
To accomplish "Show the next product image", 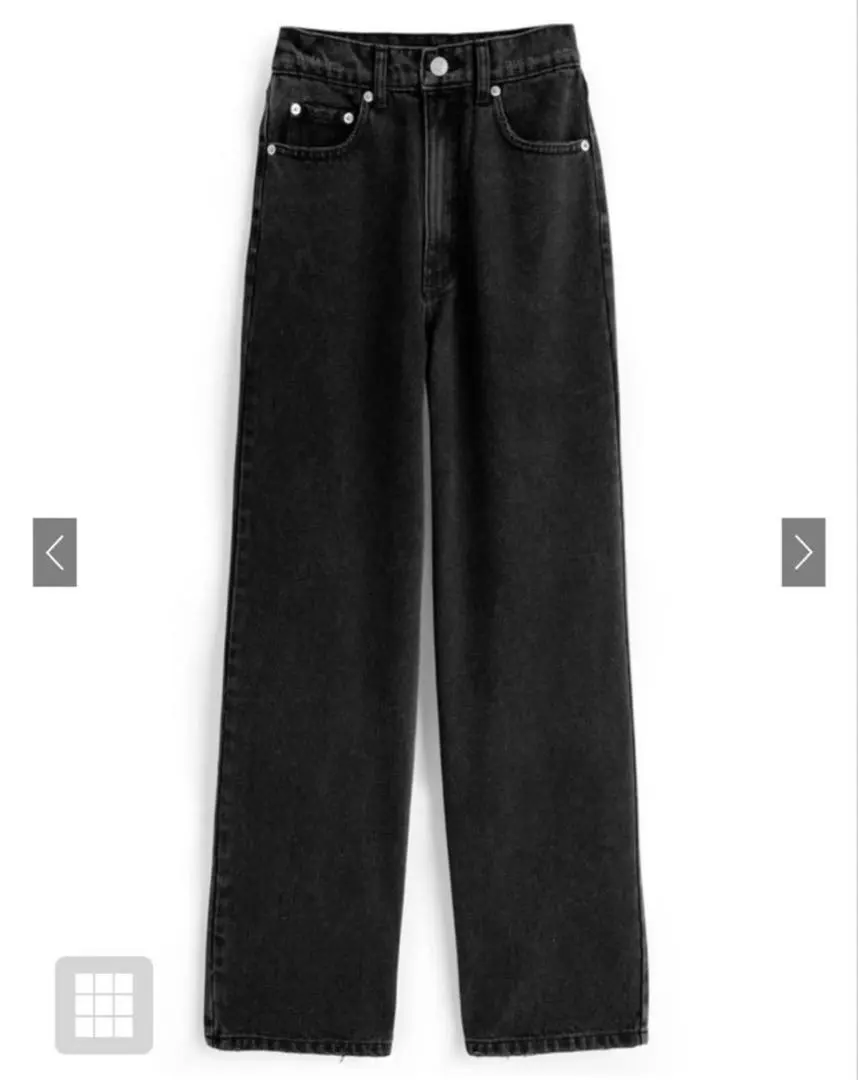I will point(803,552).
